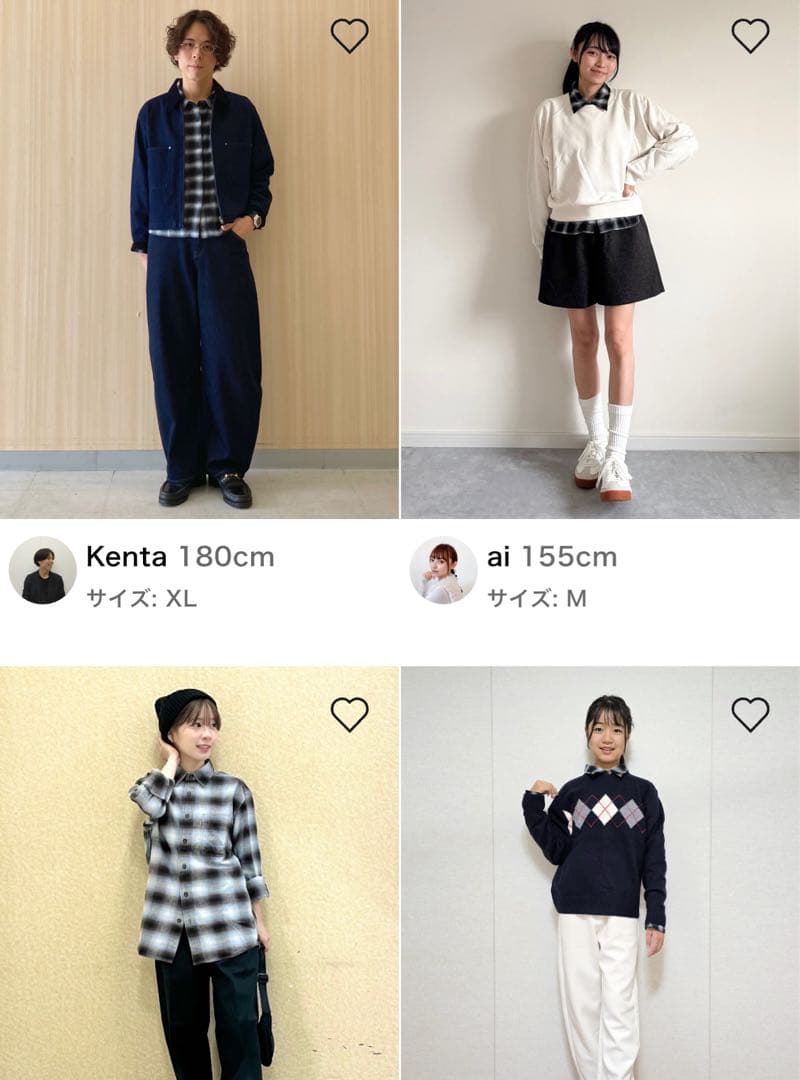View ai's profile avatar
The height and width of the screenshot is (1080, 800).
(x=443, y=570)
